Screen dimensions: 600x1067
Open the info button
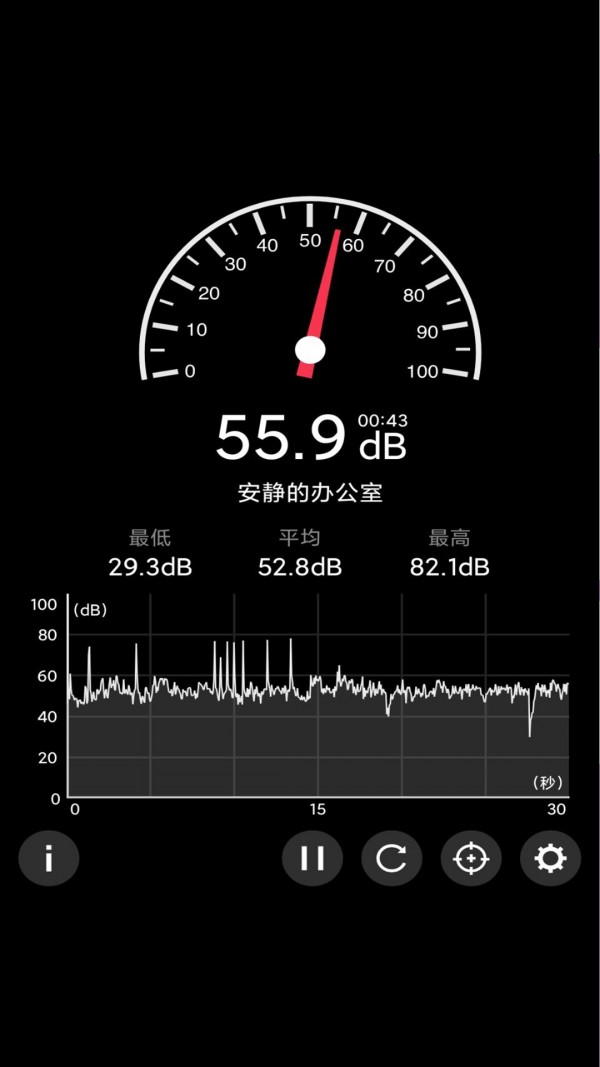(48, 857)
